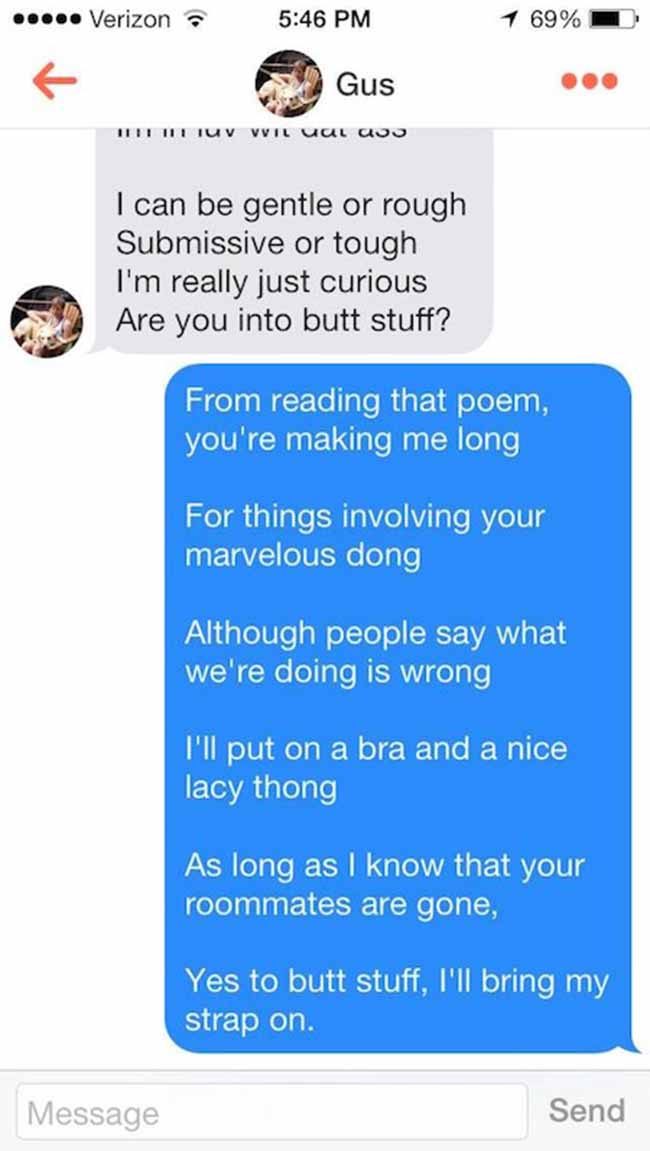The width and height of the screenshot is (650, 1151).
Task: Open the three-dot options menu
Action: (x=590, y=81)
